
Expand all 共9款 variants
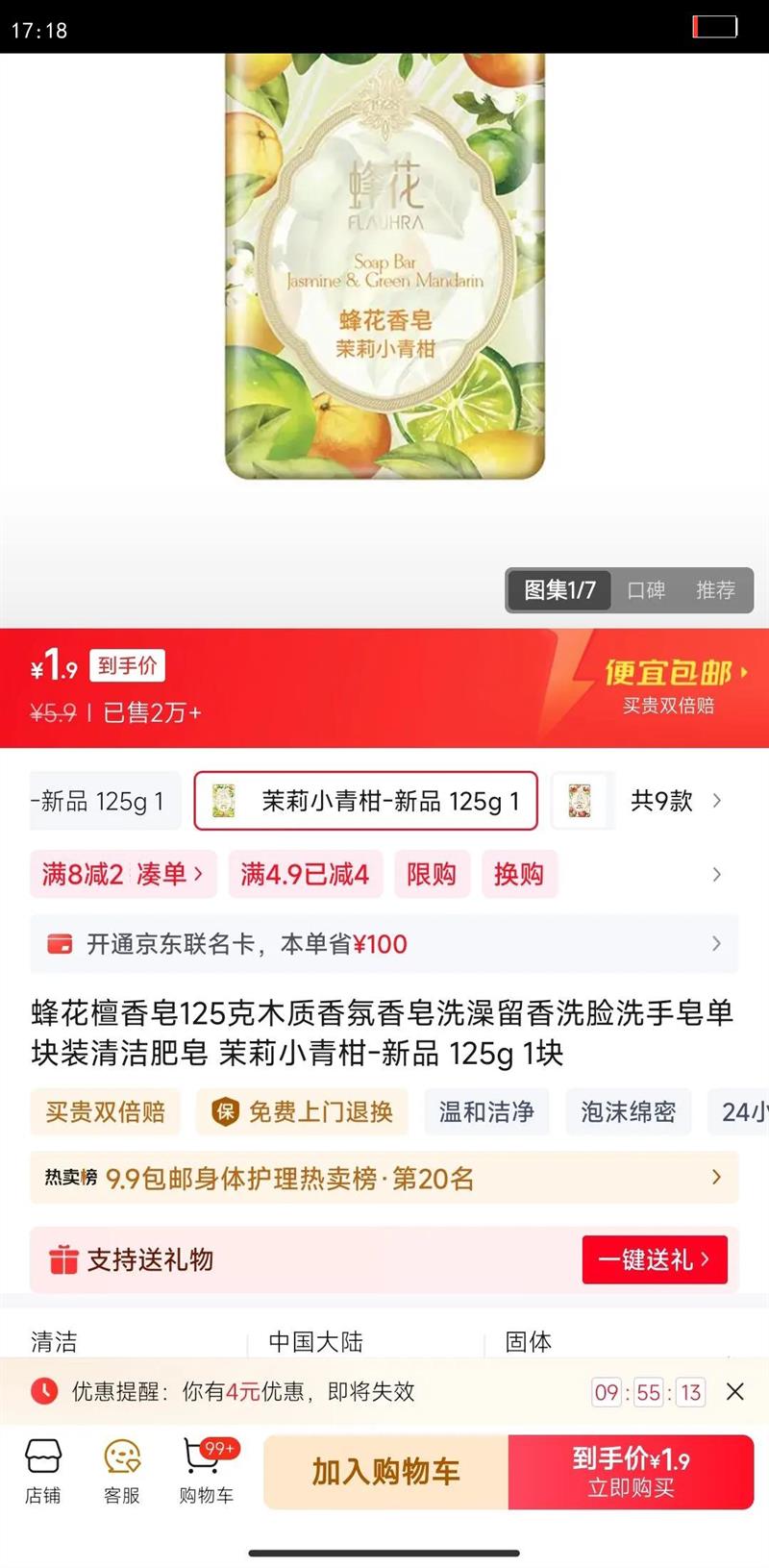[x=676, y=801]
